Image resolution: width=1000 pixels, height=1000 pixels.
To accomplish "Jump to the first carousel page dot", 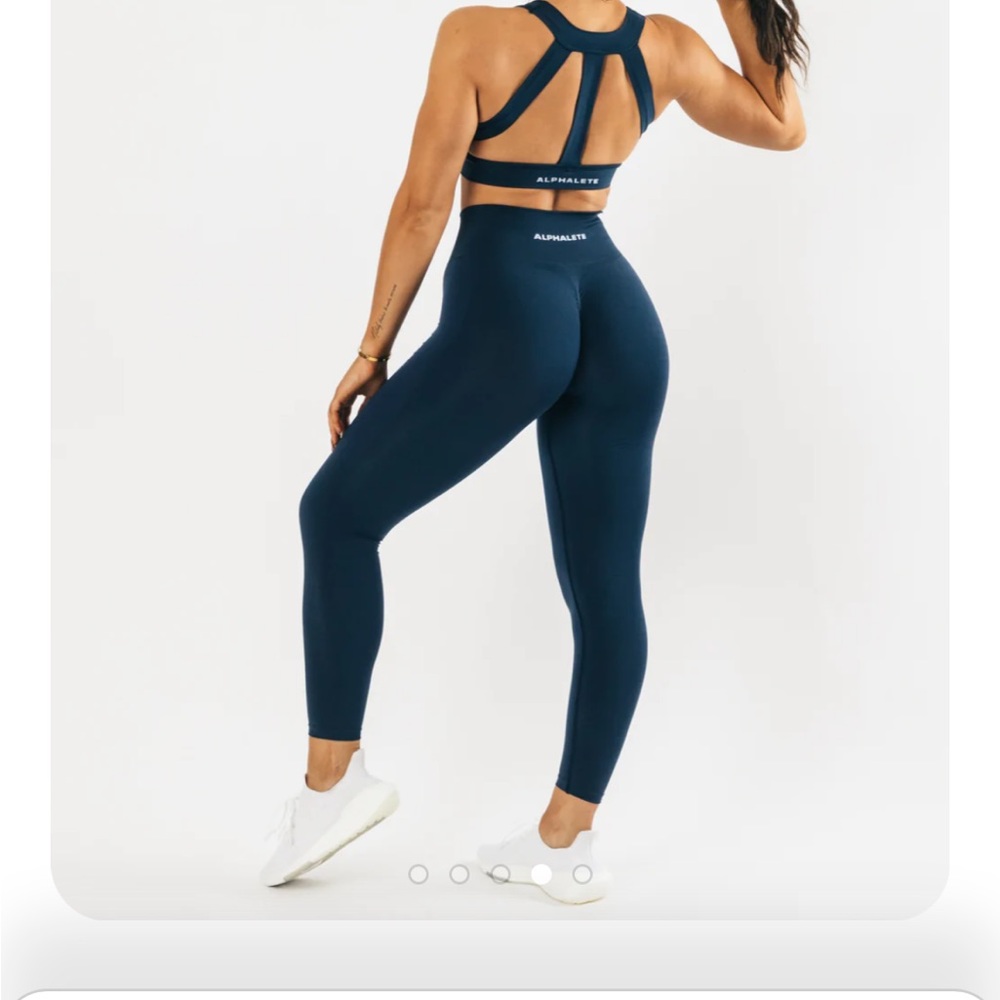I will tap(418, 874).
